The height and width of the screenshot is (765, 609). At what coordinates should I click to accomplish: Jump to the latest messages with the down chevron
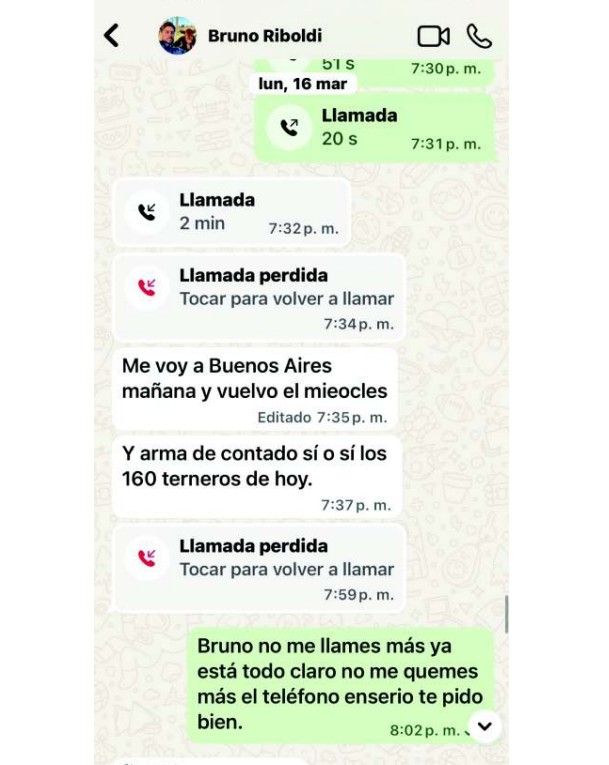click(484, 726)
